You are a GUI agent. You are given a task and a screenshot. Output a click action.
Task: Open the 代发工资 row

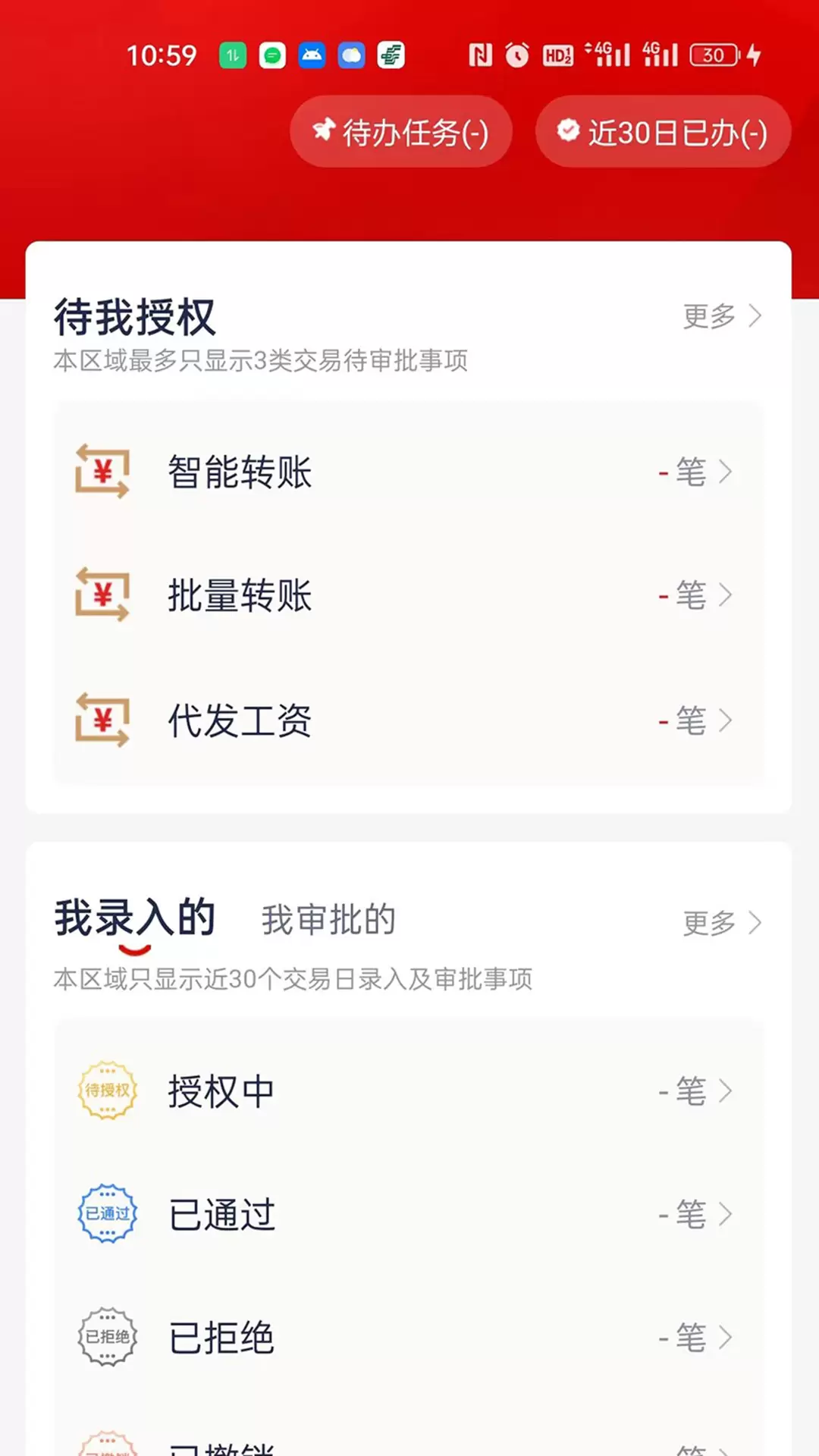[x=409, y=720]
